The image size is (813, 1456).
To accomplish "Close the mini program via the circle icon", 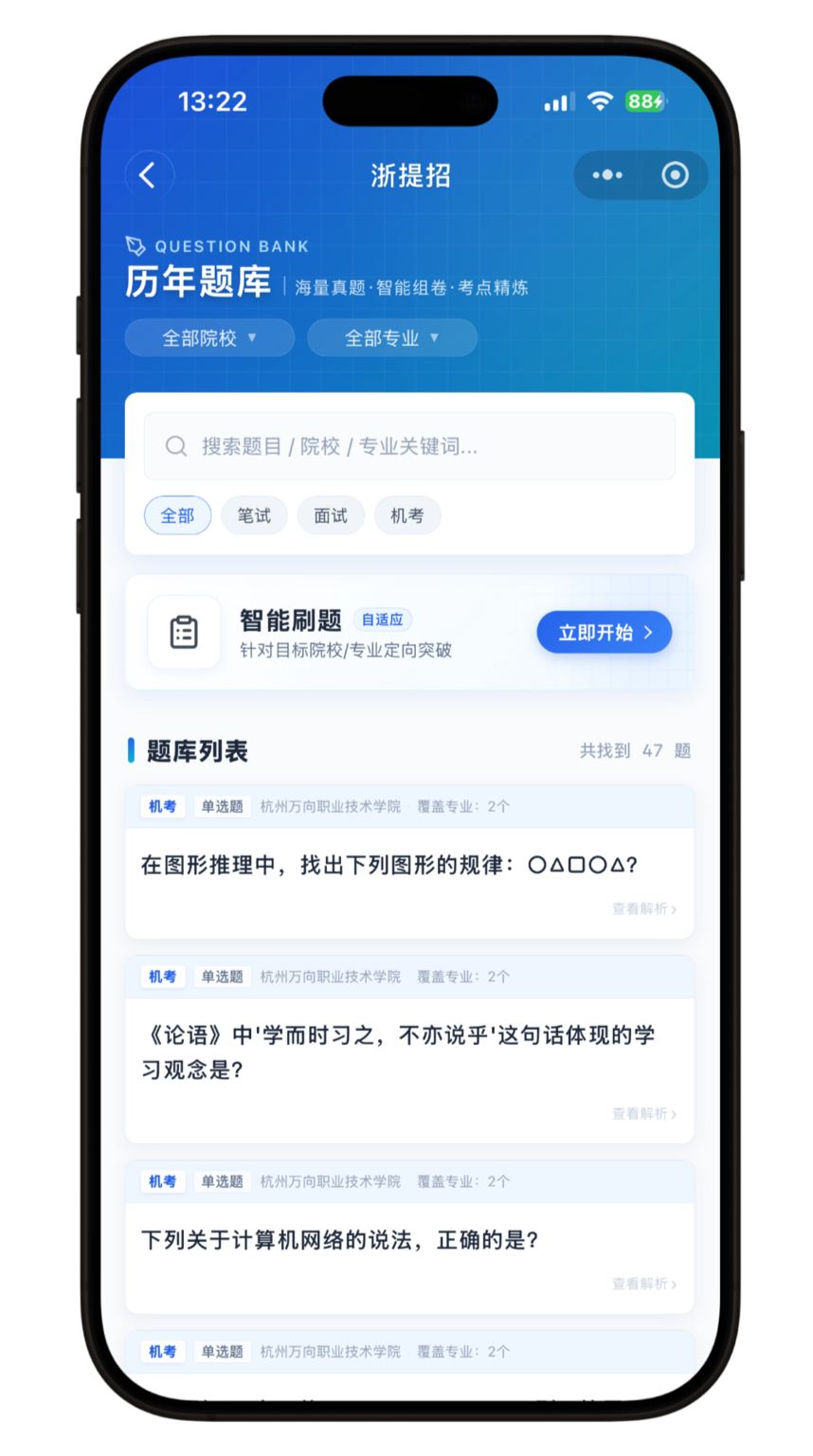I will (675, 175).
